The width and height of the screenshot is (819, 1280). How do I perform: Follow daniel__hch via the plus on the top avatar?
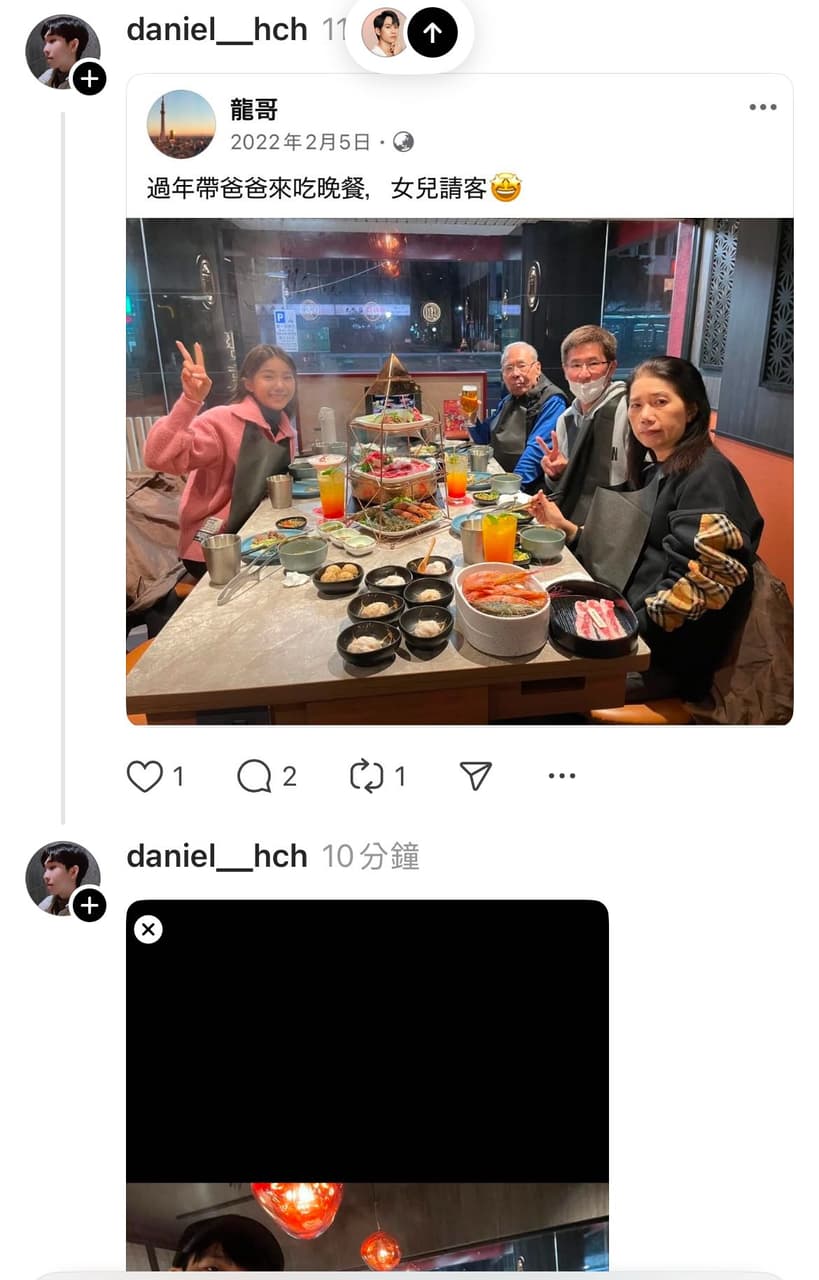89,78
